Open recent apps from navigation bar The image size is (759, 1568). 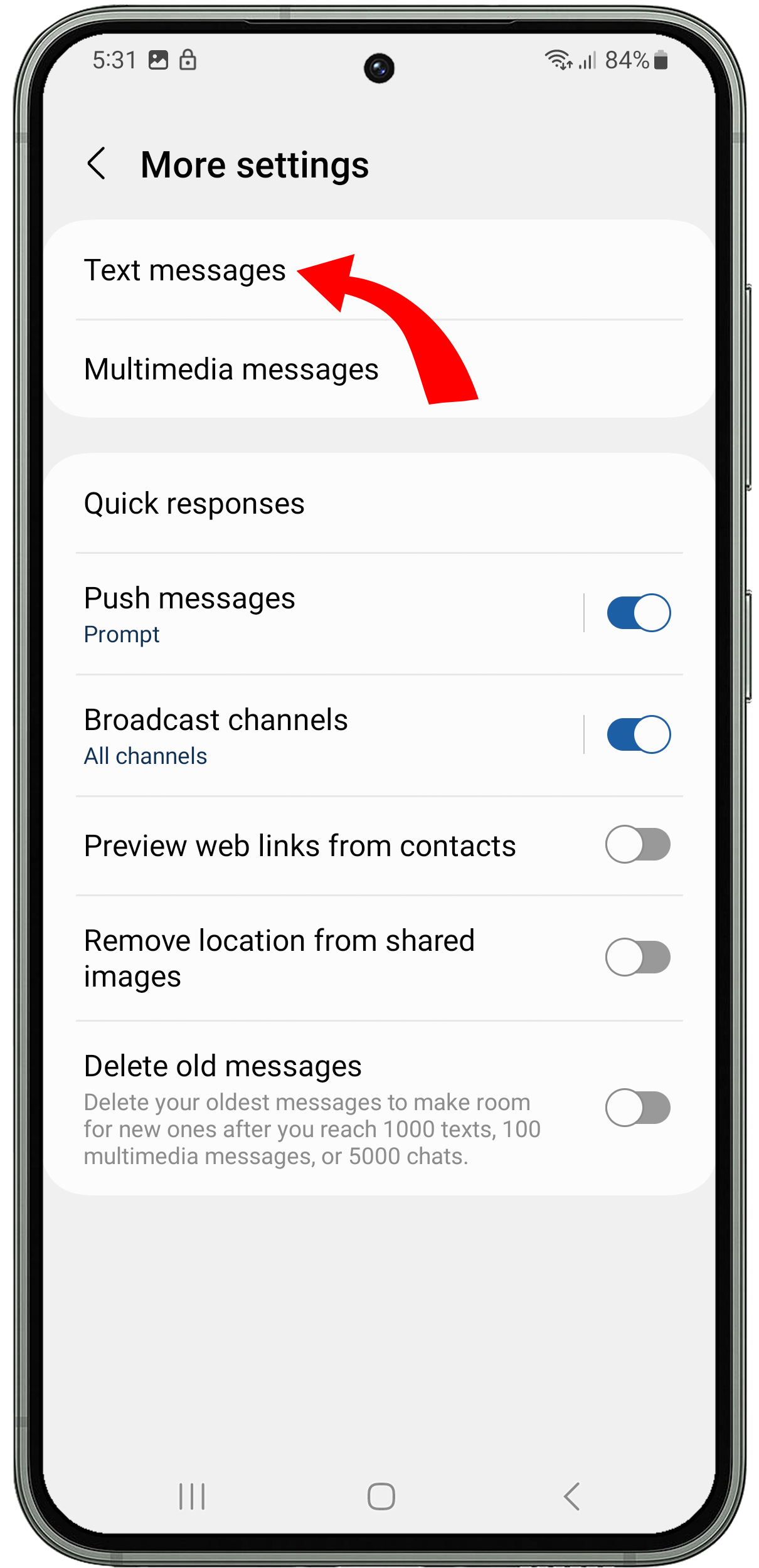(192, 1496)
